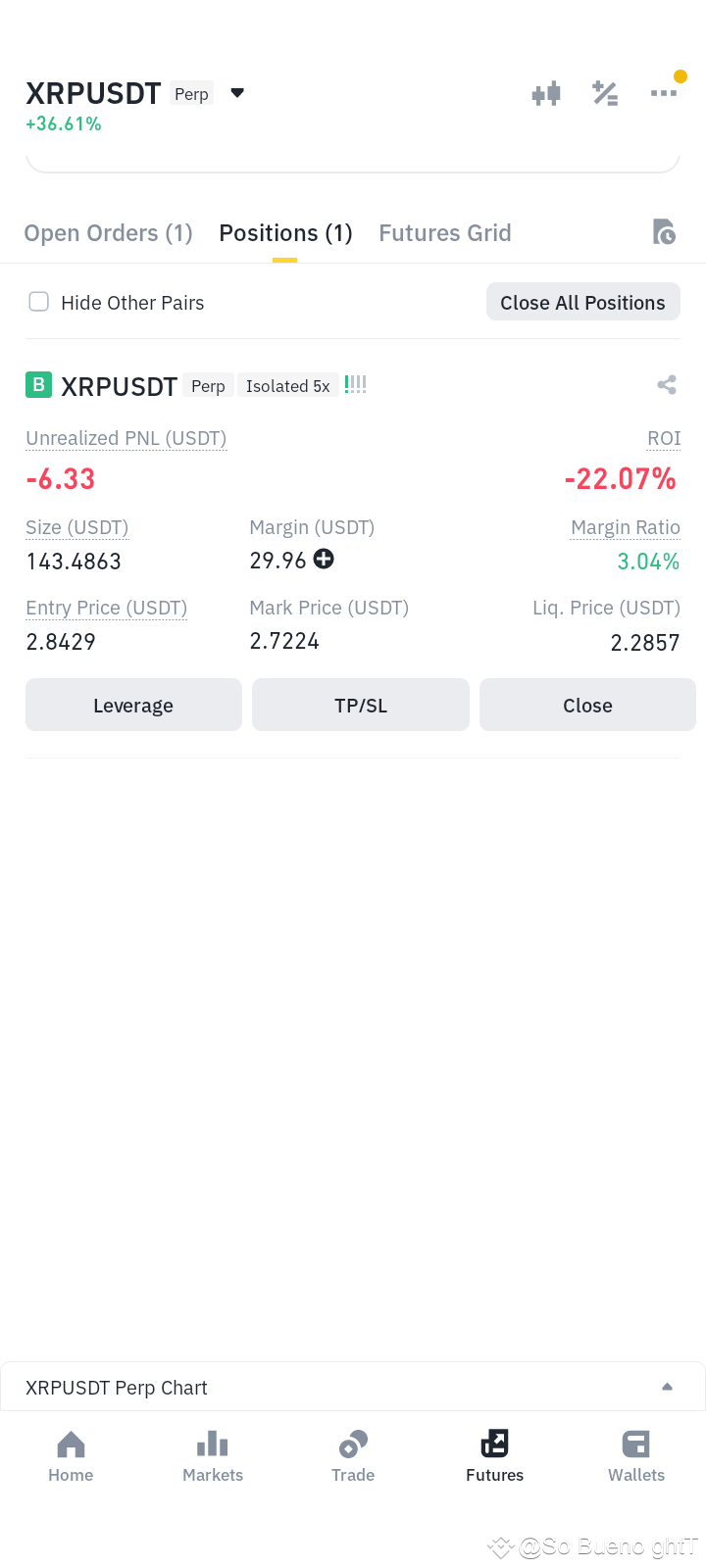706x1568 pixels.
Task: Tap the underlined ROI label
Action: (x=664, y=438)
